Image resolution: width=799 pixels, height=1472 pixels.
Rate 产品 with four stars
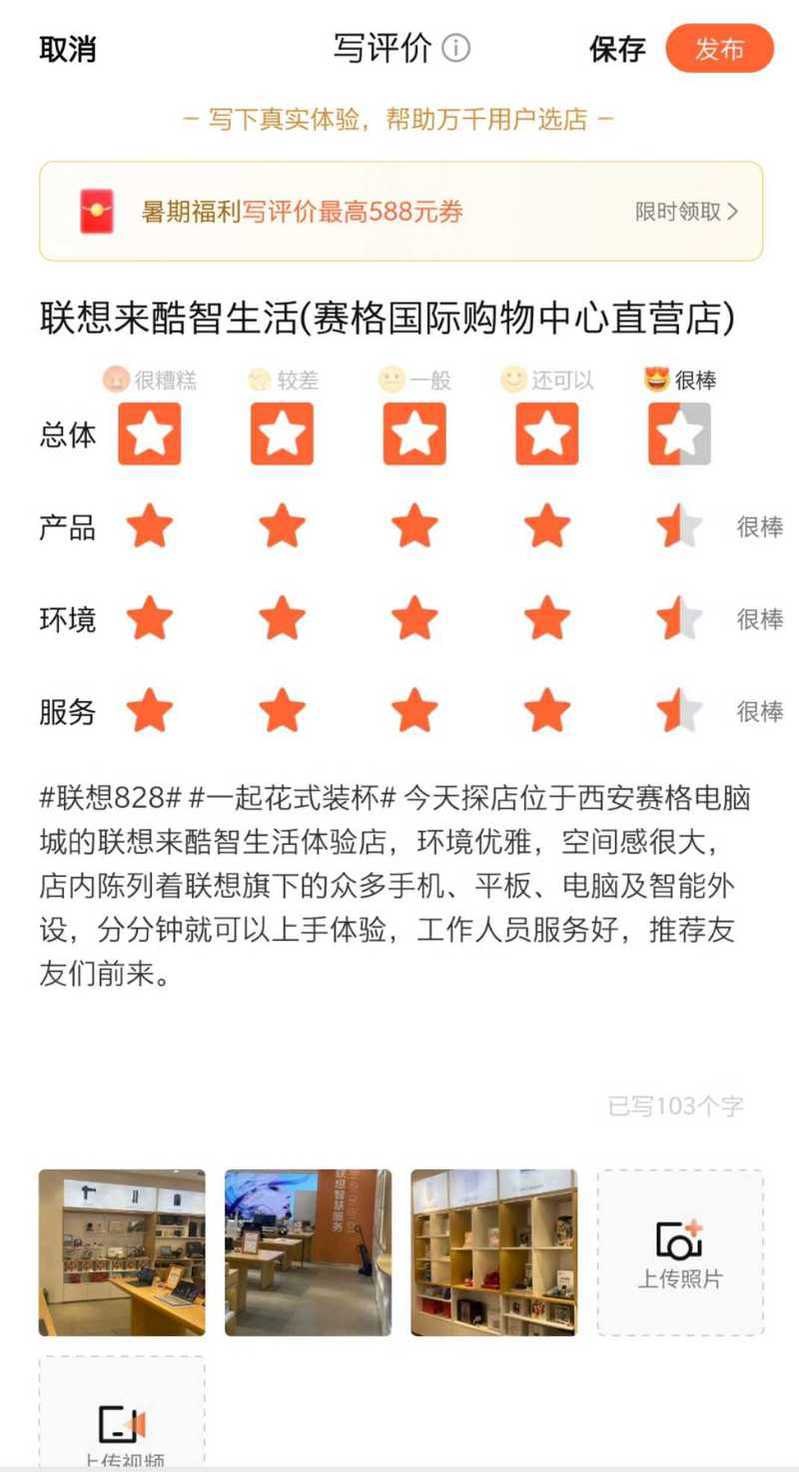click(547, 526)
